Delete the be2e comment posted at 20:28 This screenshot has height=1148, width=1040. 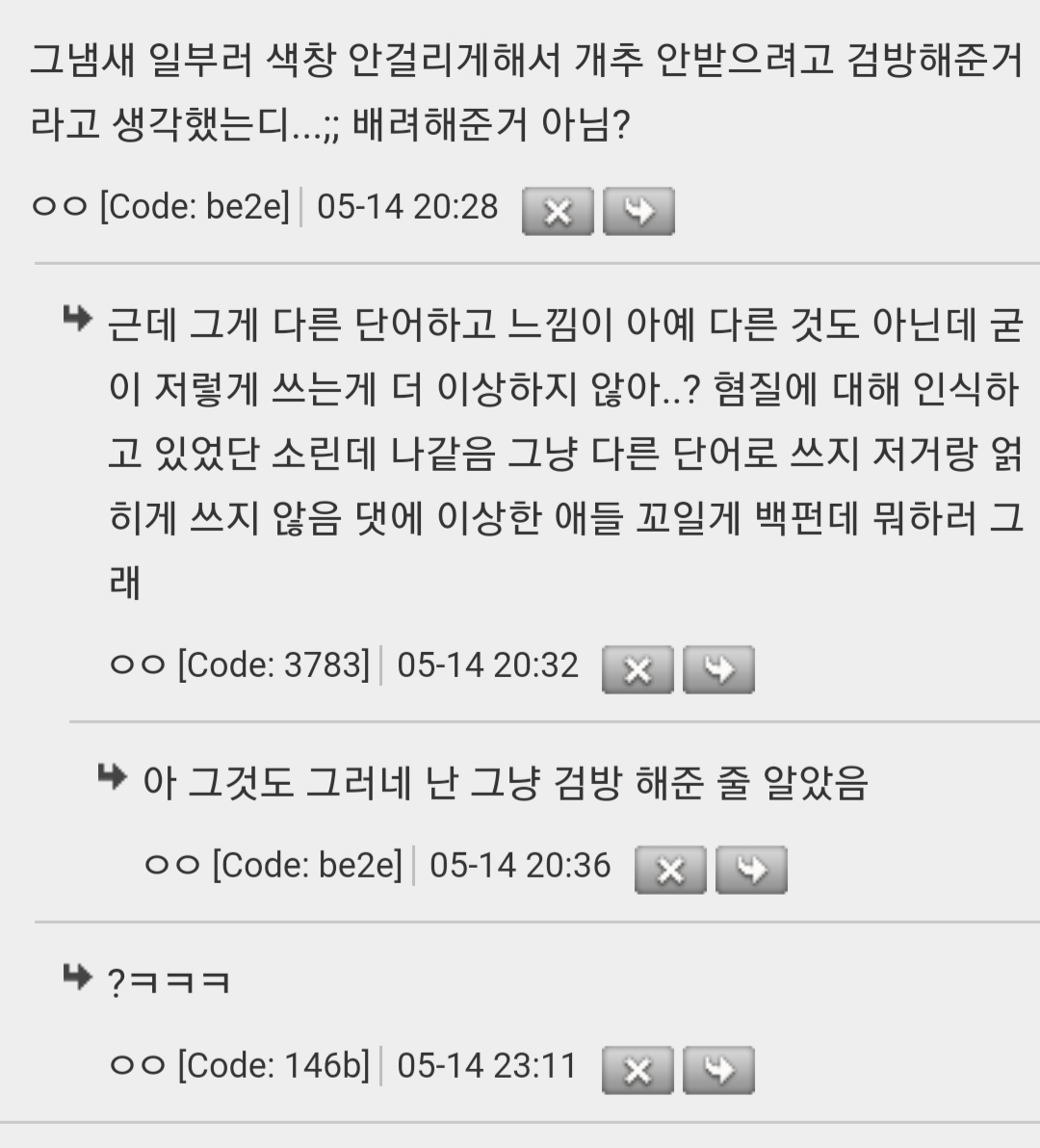click(x=558, y=212)
